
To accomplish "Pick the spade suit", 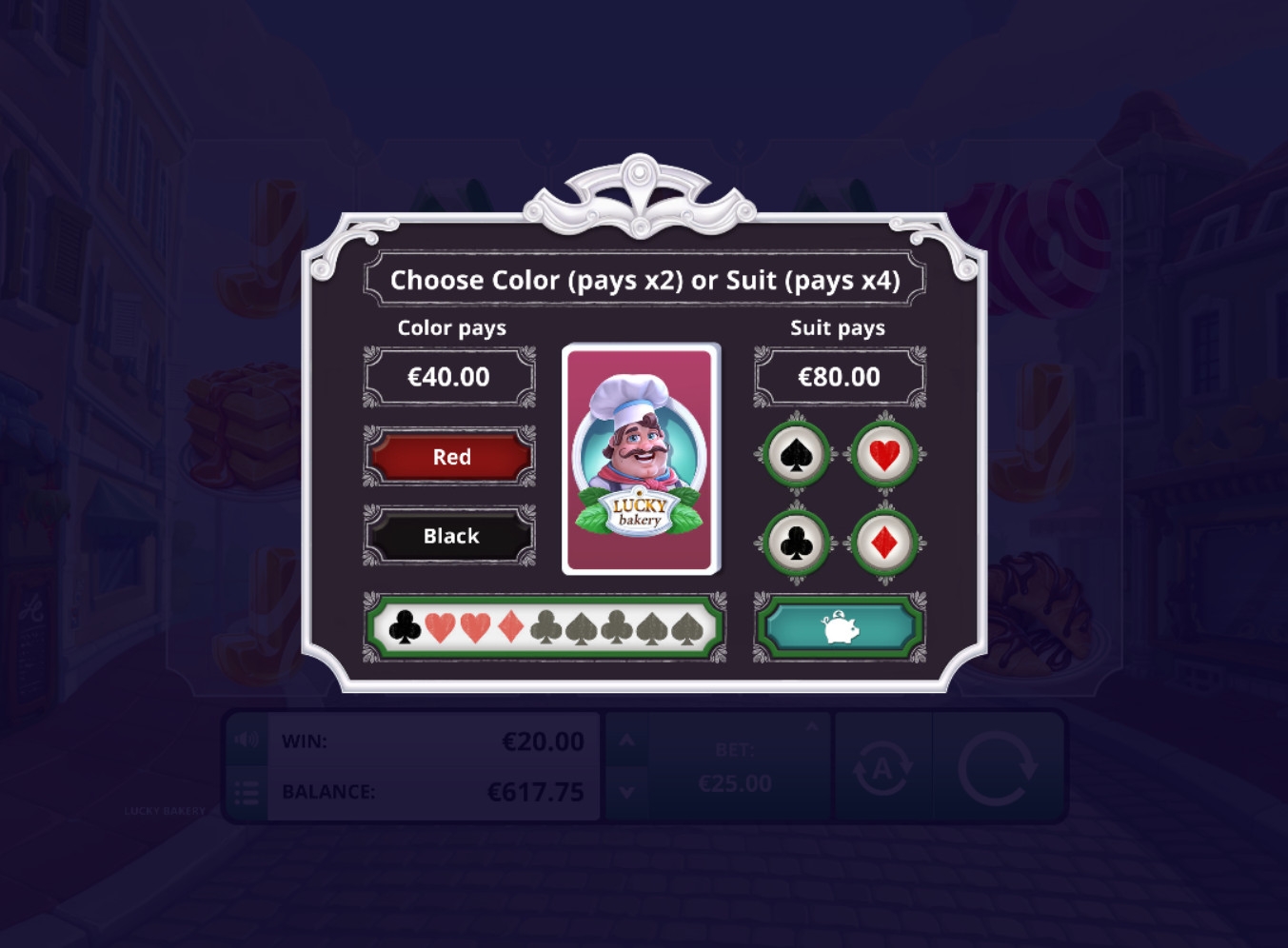I will [796, 455].
